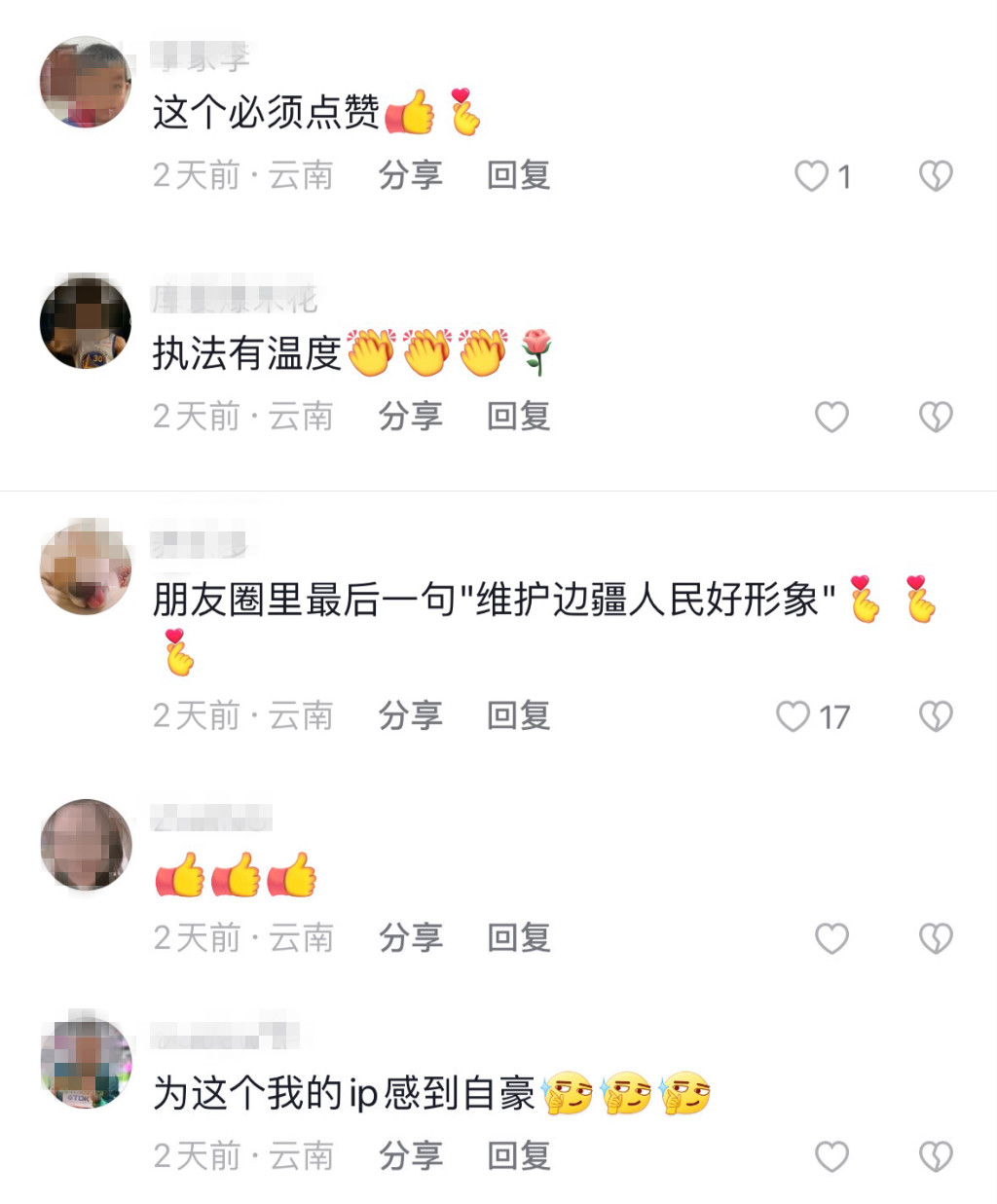Share the three thumbs-up emoji comment
The height and width of the screenshot is (1204, 997).
pyautogui.click(x=410, y=939)
